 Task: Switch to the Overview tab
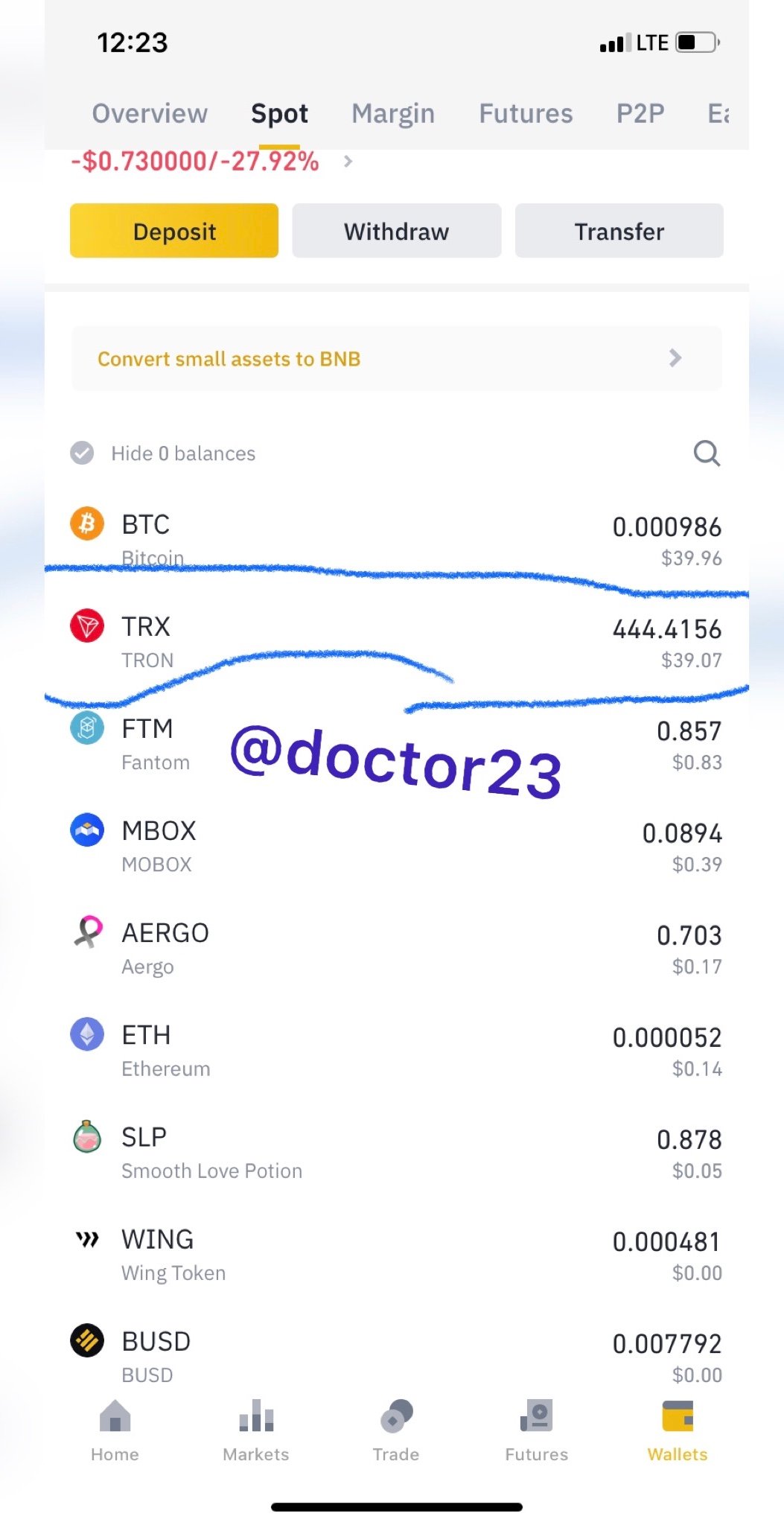click(x=150, y=113)
